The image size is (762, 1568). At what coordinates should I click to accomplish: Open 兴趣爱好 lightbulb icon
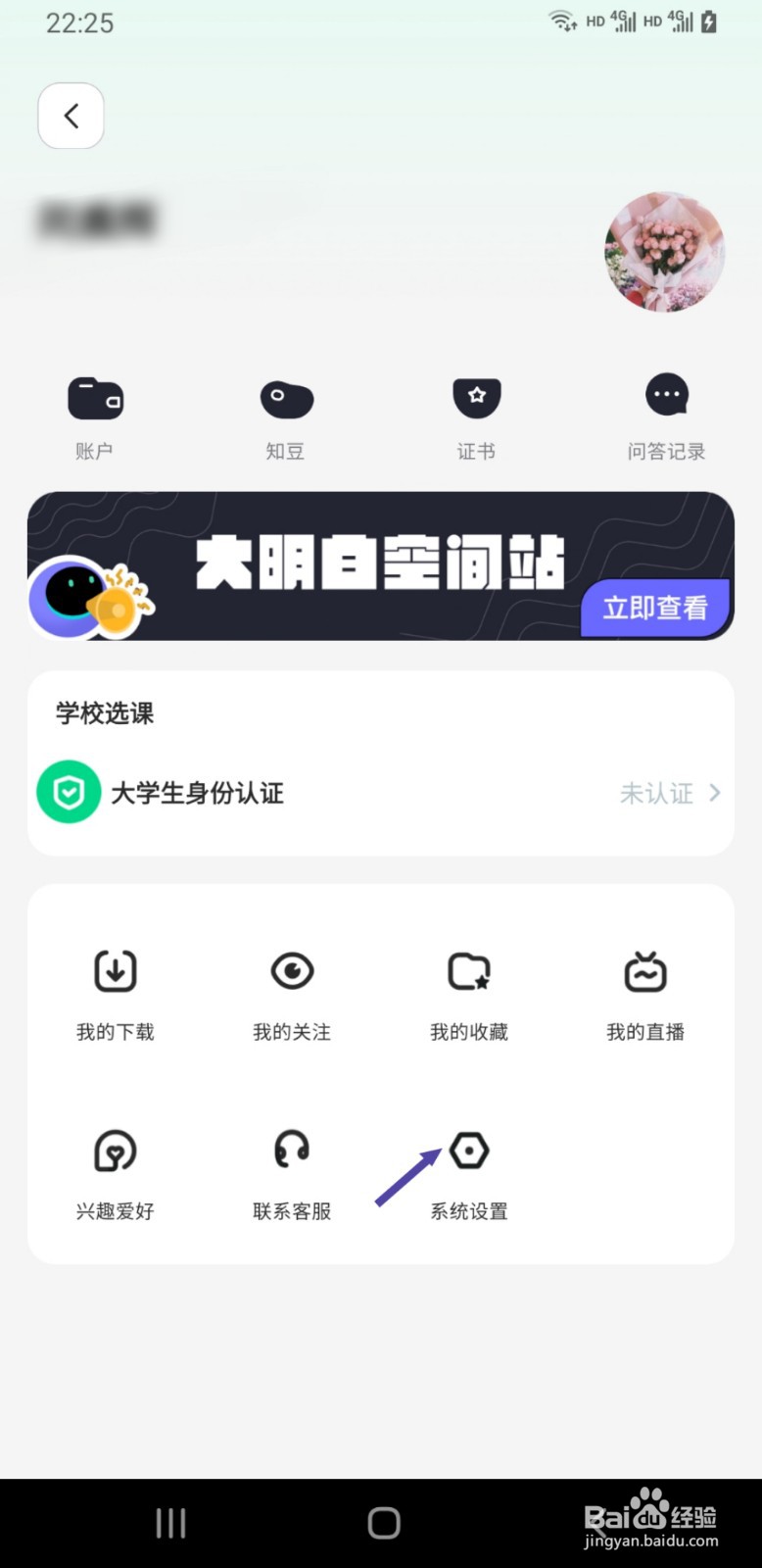(x=115, y=1151)
